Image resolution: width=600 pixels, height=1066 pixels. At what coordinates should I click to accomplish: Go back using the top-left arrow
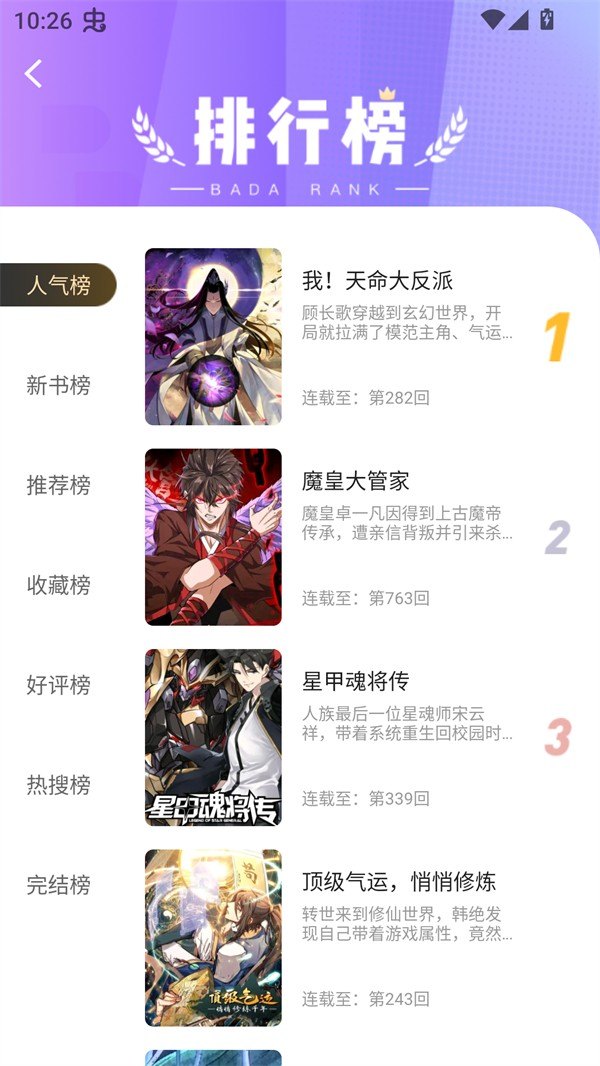[x=34, y=73]
